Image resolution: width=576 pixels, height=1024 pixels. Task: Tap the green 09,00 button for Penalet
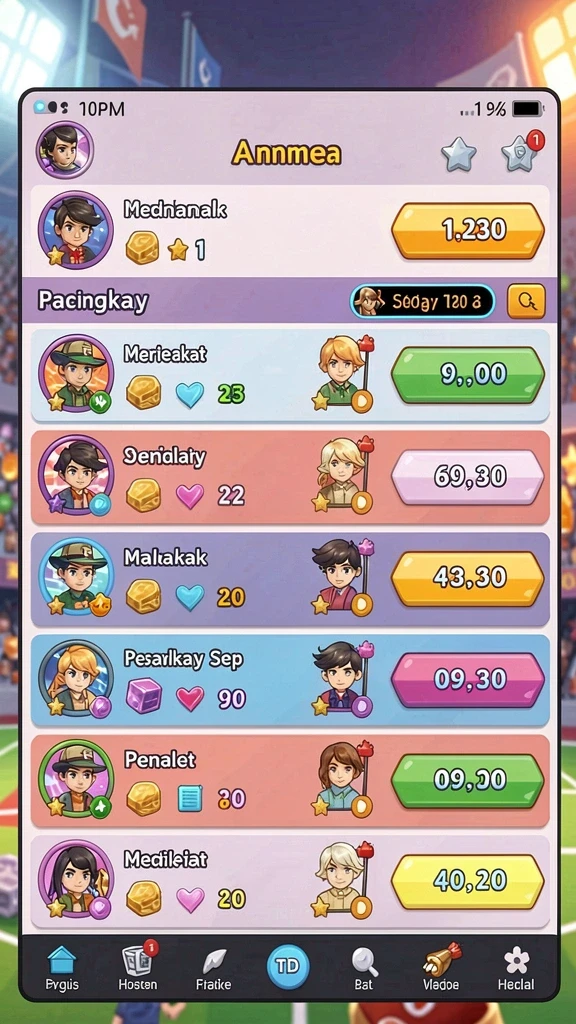coord(468,781)
